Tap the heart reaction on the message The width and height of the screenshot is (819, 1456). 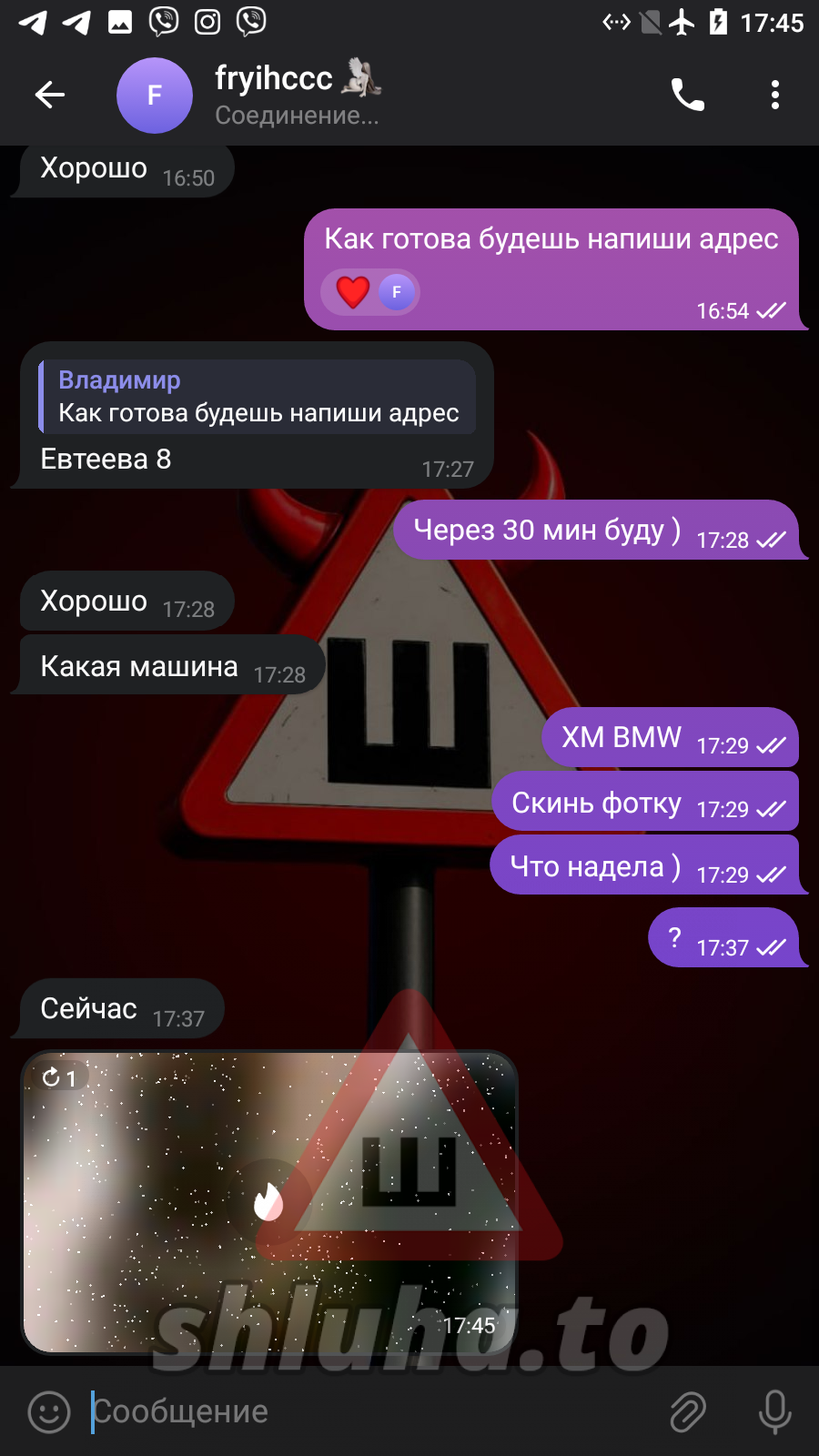point(353,292)
